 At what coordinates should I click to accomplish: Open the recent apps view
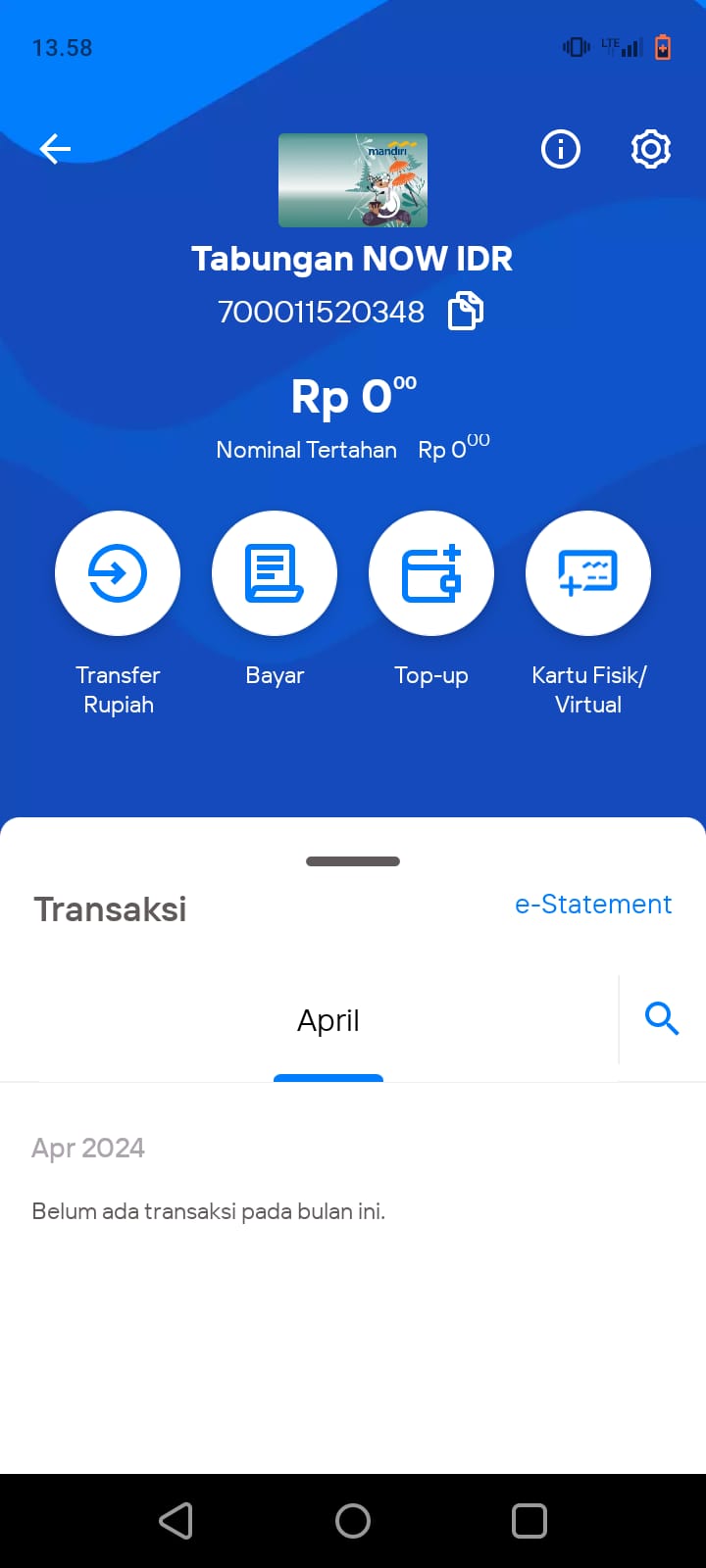coord(529,1521)
